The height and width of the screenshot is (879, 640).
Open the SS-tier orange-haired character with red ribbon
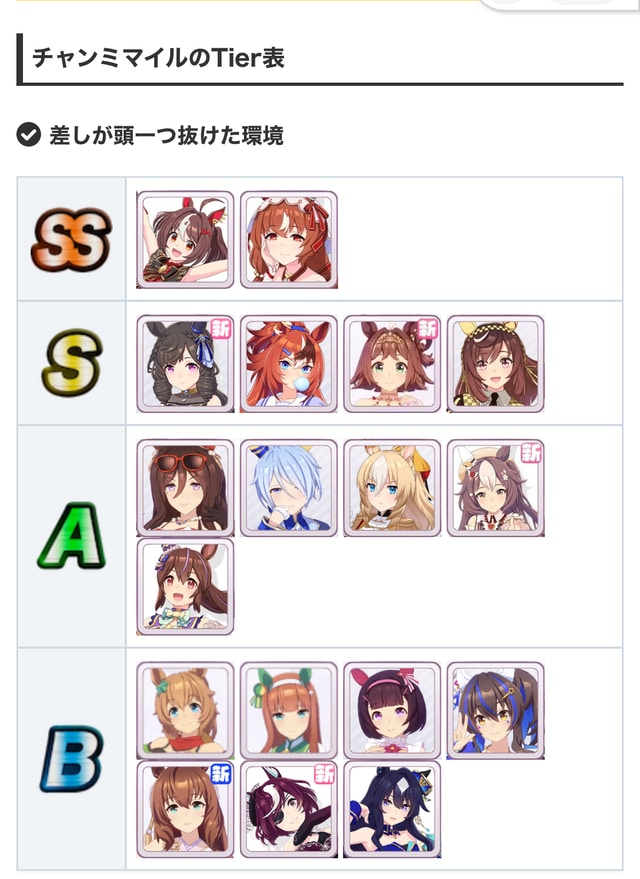[289, 240]
